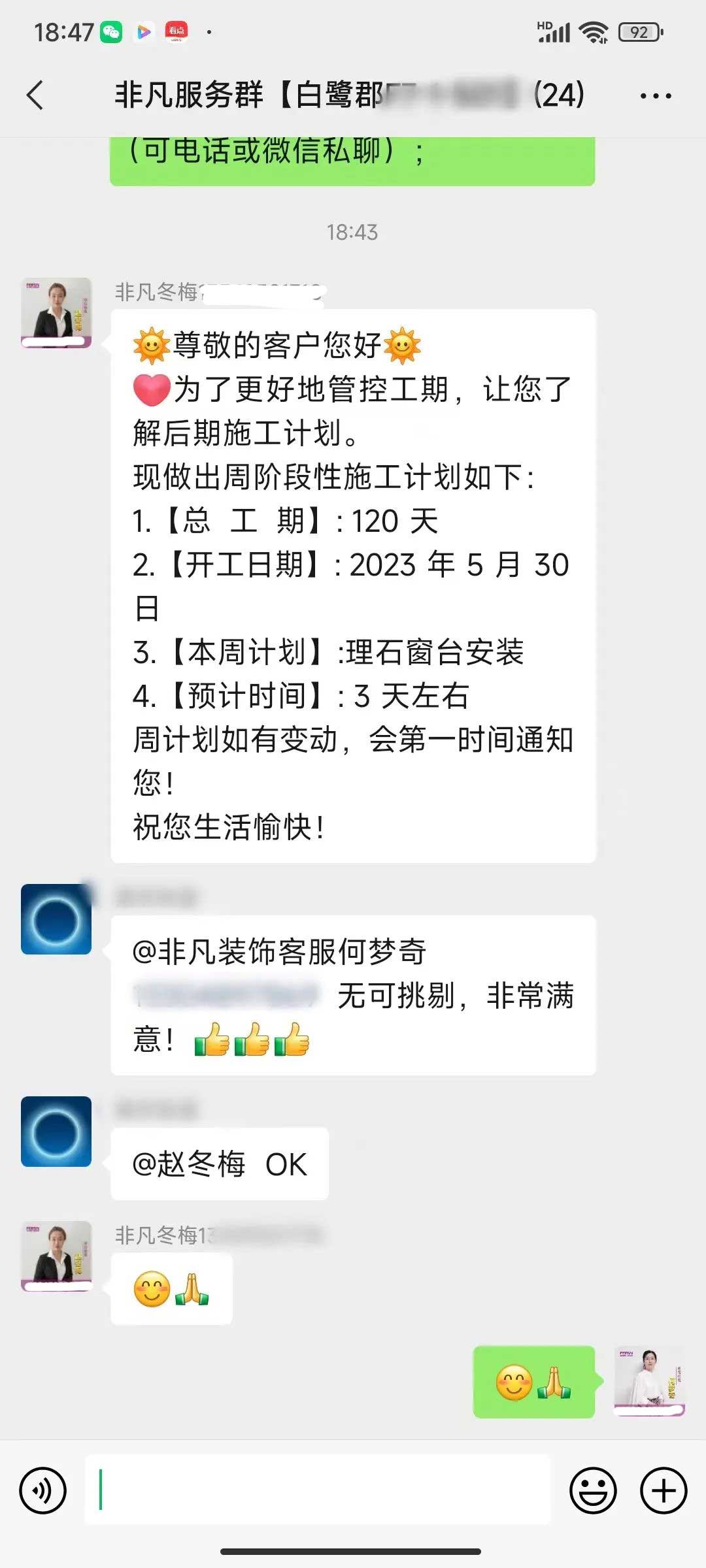Switch to voice message input
Viewport: 706px width, 1568px height.
click(x=43, y=1490)
